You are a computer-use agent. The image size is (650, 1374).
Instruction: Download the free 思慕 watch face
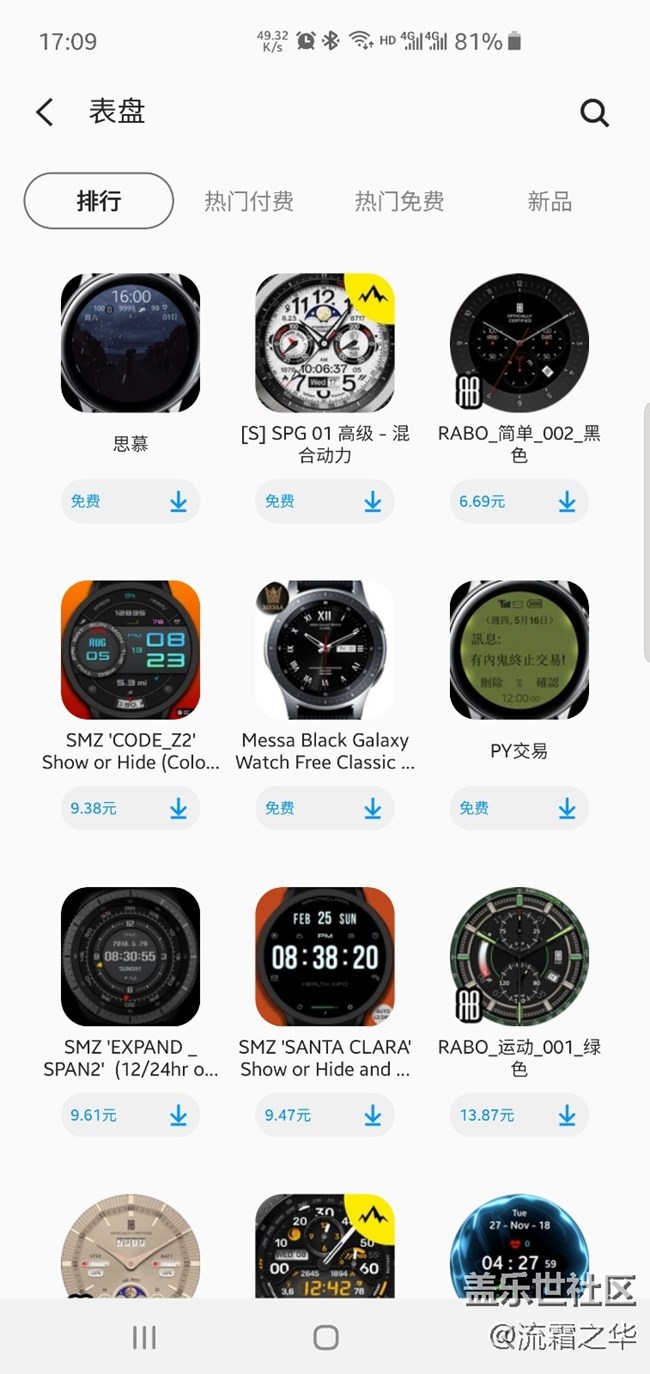tap(130, 502)
